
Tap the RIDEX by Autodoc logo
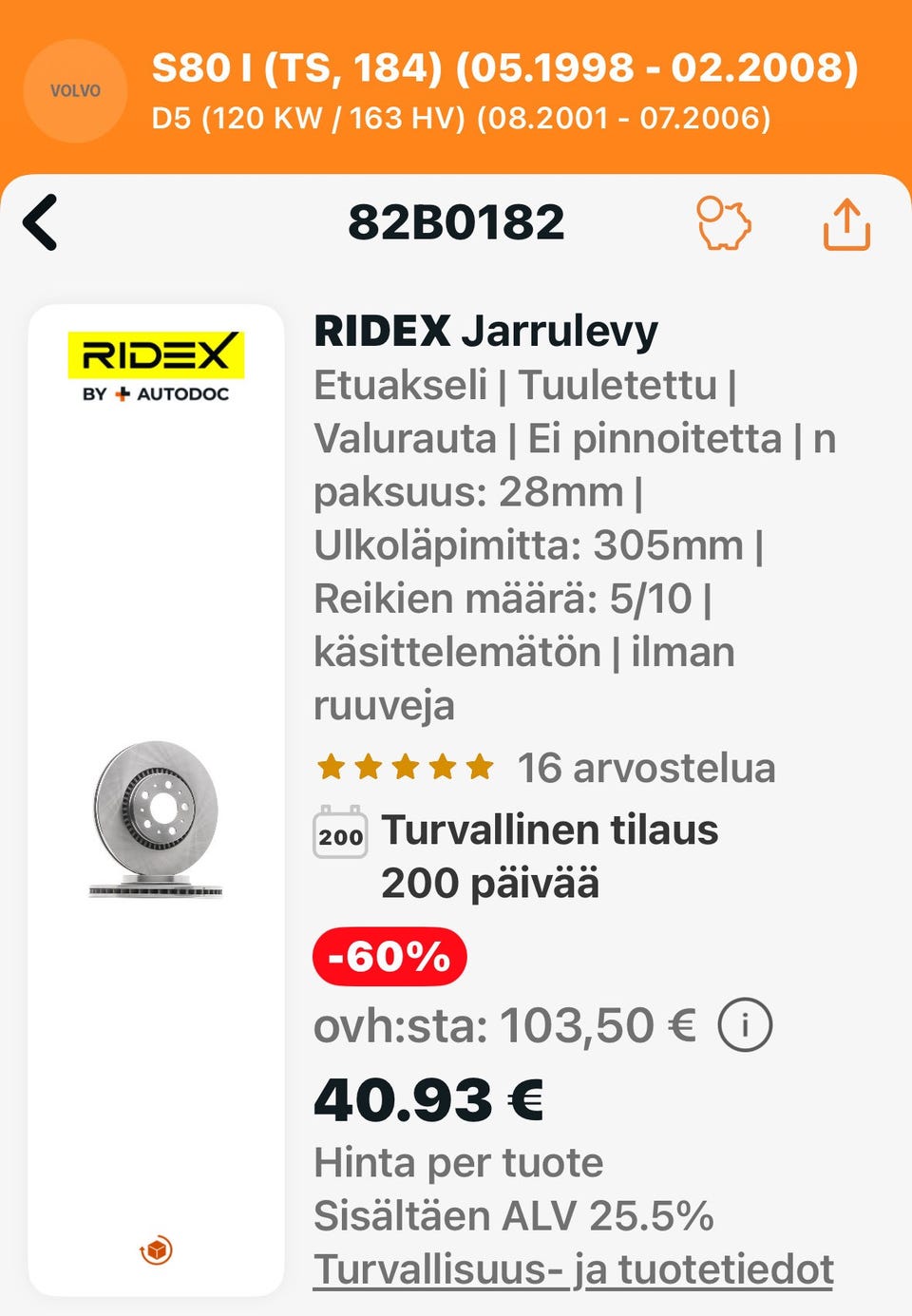point(155,364)
